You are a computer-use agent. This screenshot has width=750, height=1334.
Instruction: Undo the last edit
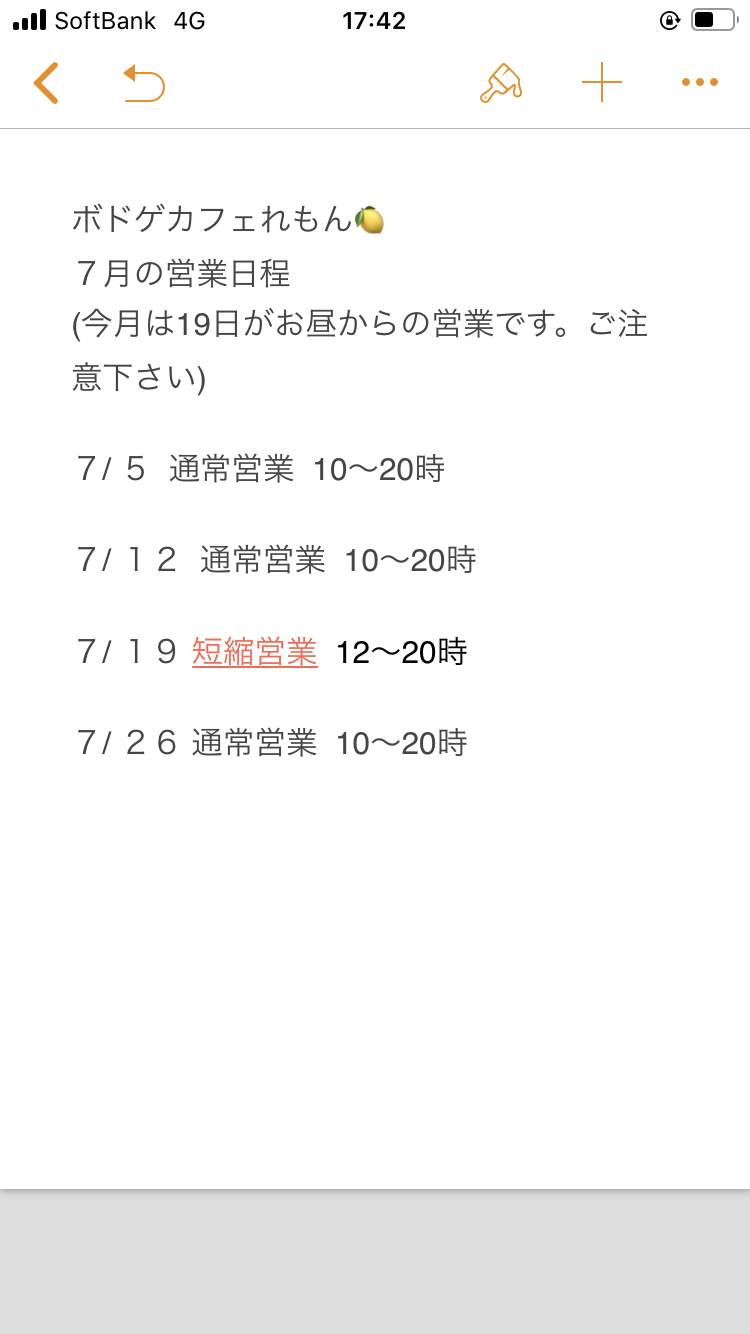click(144, 83)
